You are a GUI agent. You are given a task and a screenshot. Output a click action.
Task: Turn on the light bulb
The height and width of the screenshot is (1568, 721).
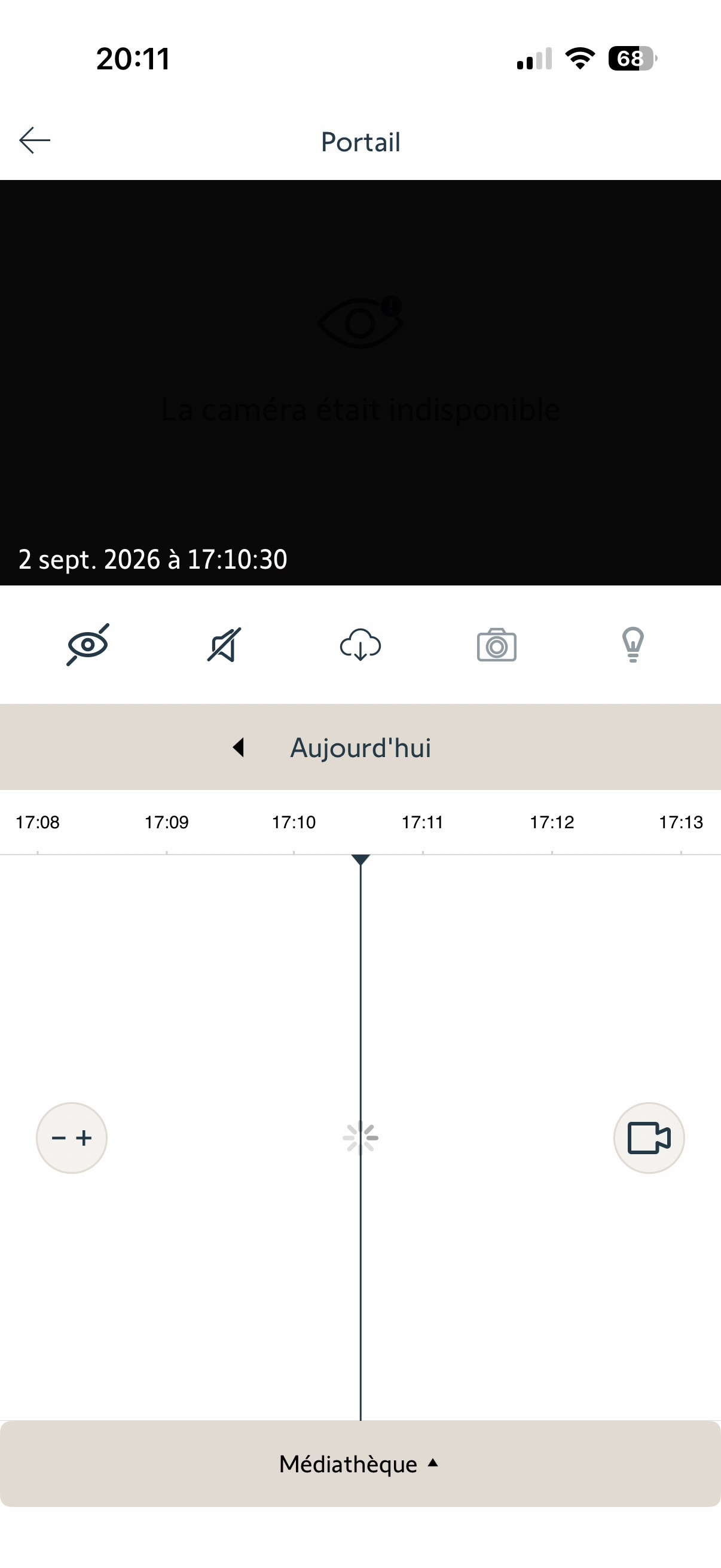click(633, 645)
